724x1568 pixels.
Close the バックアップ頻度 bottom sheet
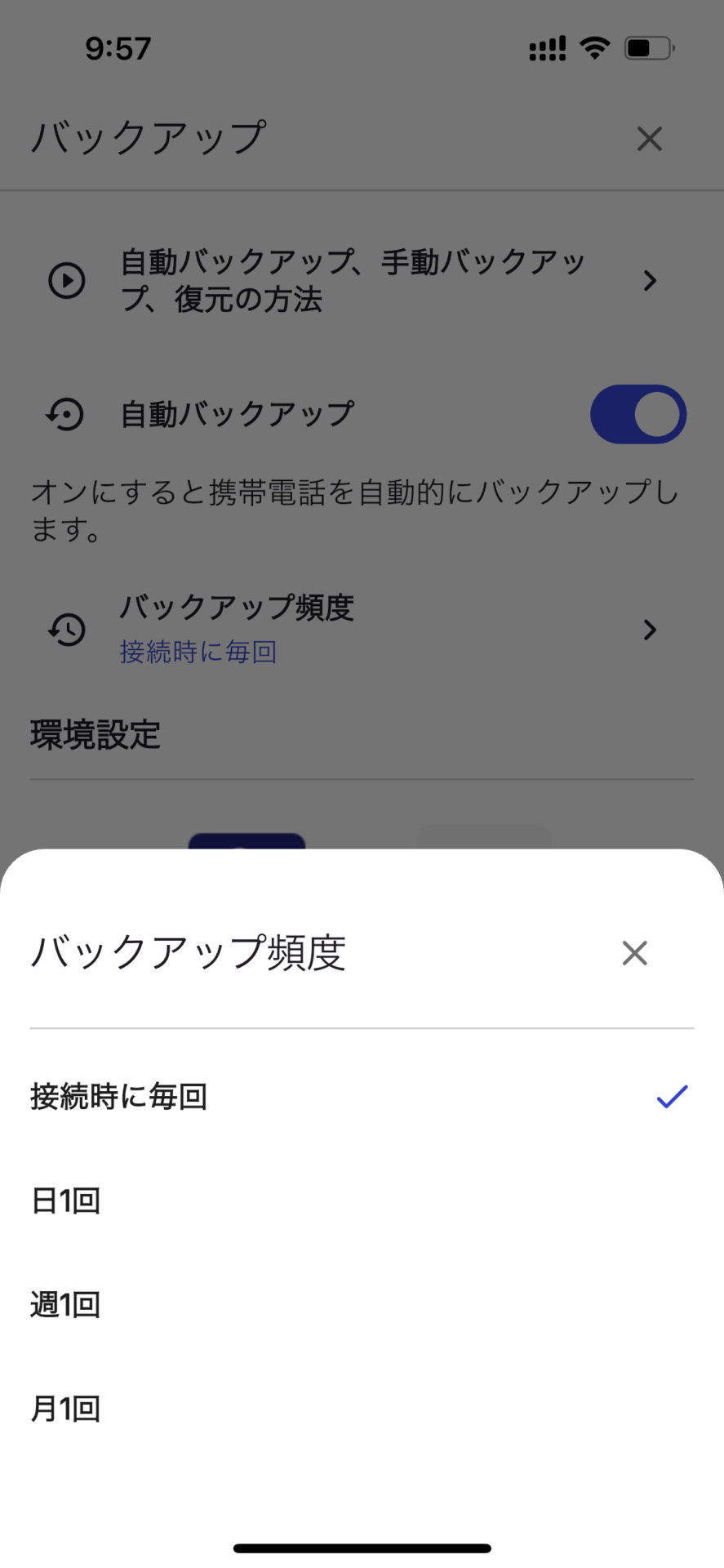click(634, 952)
